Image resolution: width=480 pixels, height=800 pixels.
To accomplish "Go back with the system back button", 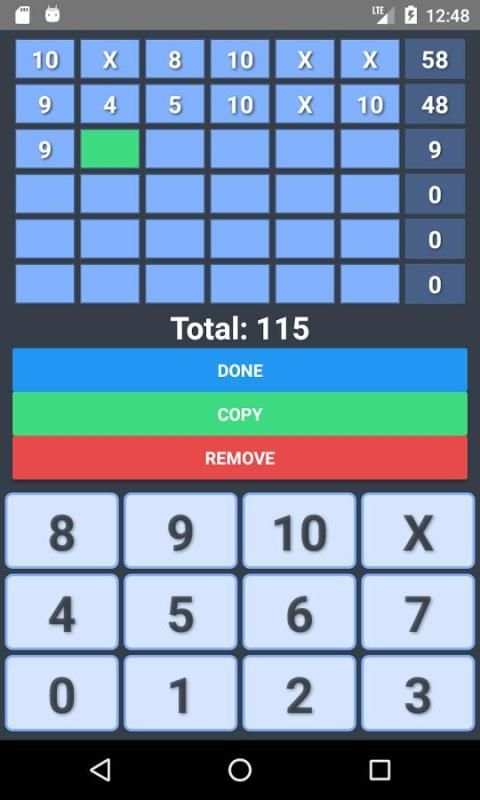I will coord(100,769).
